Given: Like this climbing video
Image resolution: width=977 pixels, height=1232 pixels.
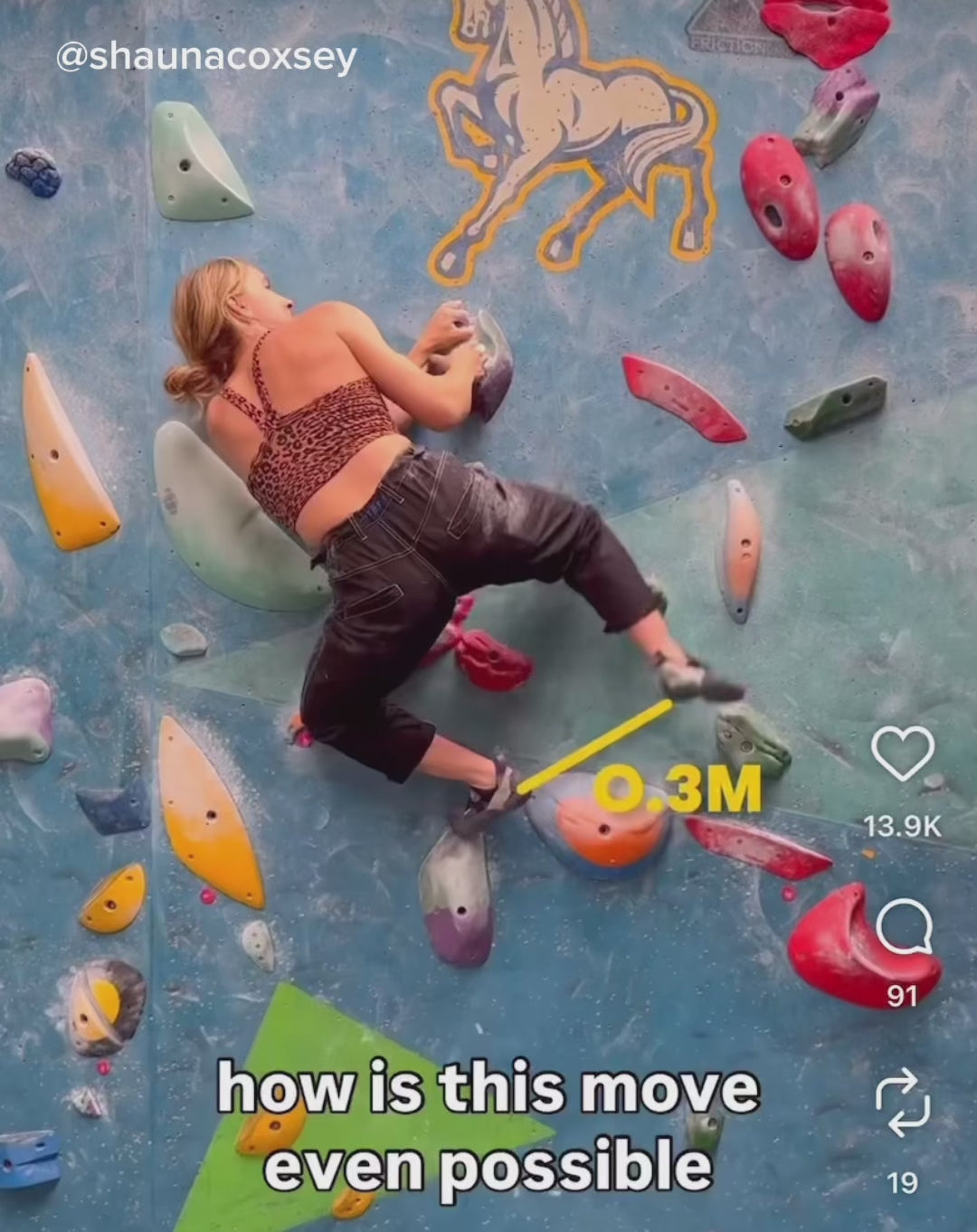Looking at the screenshot, I should pyautogui.click(x=902, y=754).
